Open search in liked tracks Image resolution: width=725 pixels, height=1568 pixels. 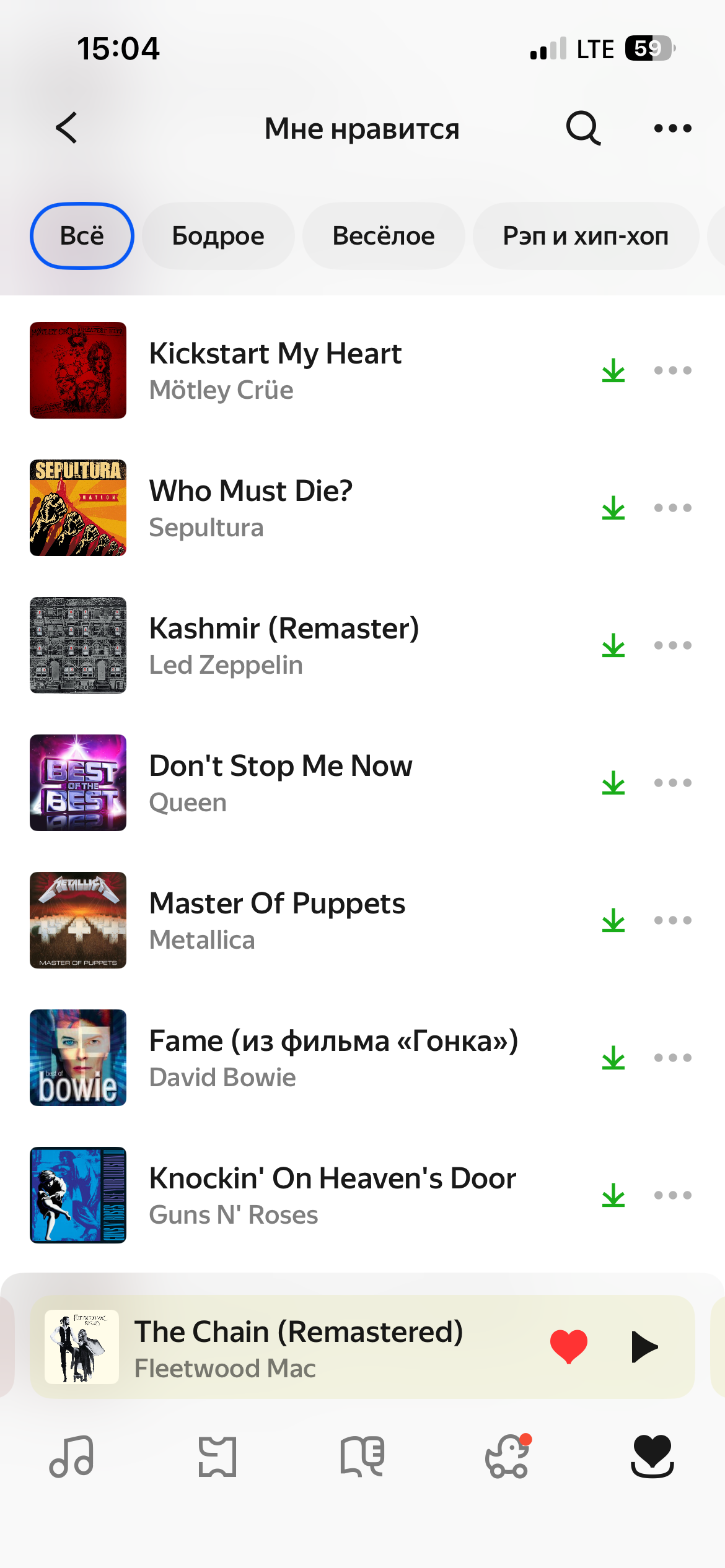click(583, 128)
